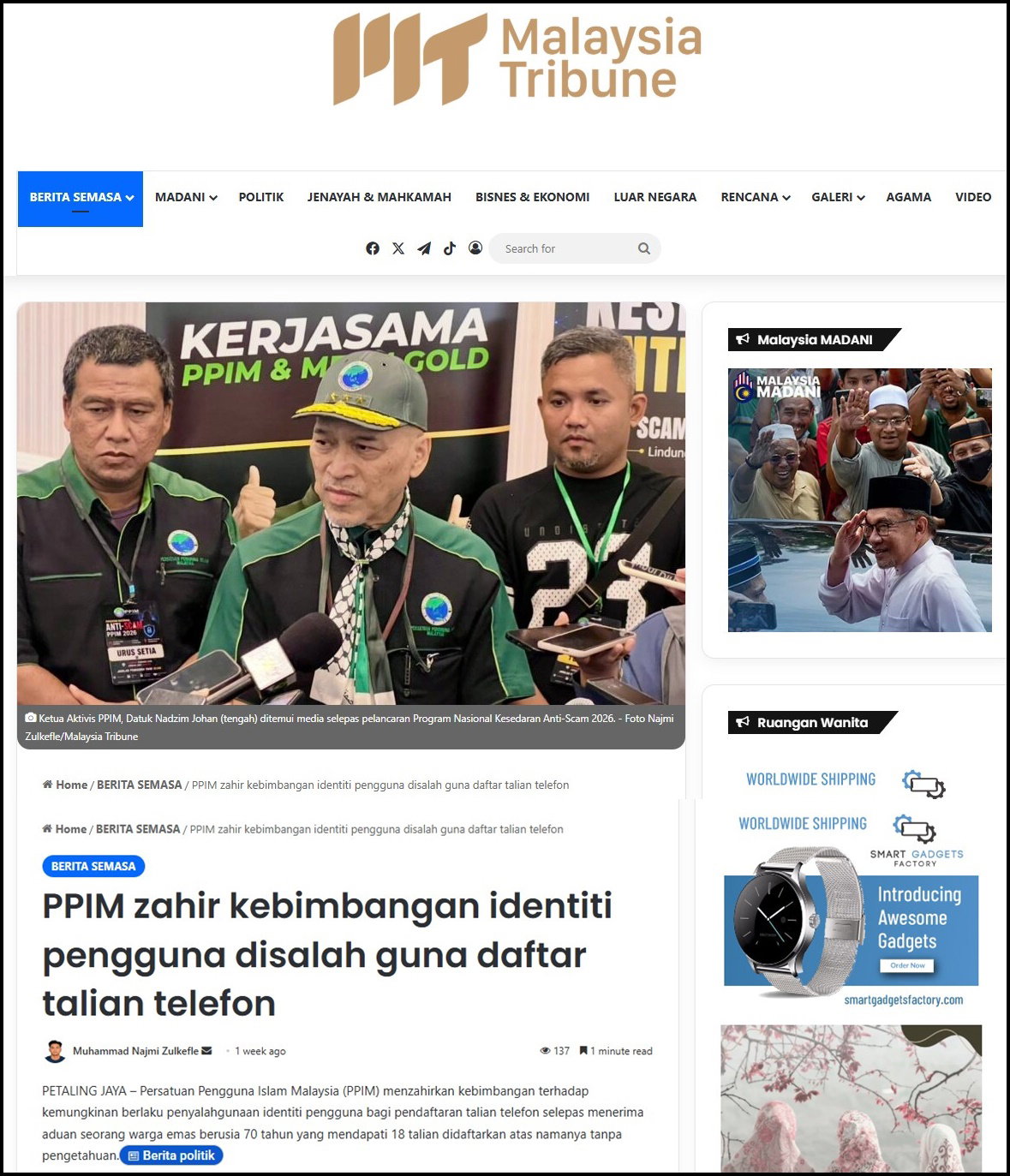Expand the GALERI dropdown menu

coord(838,197)
